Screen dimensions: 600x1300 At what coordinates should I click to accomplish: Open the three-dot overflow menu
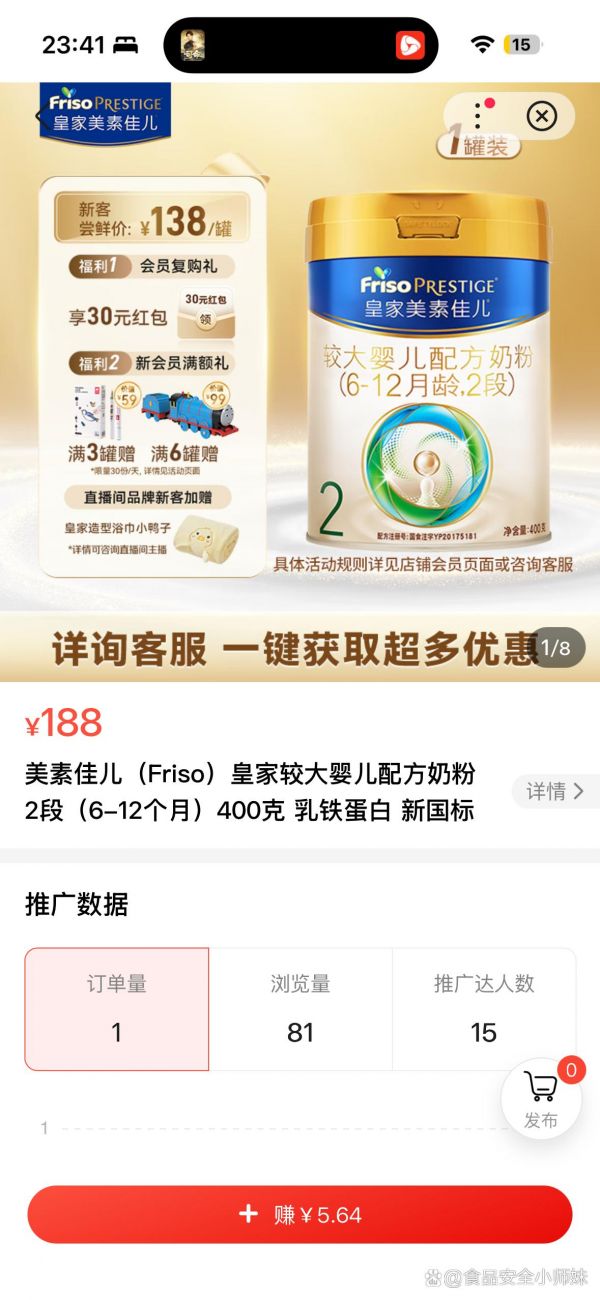pyautogui.click(x=478, y=117)
